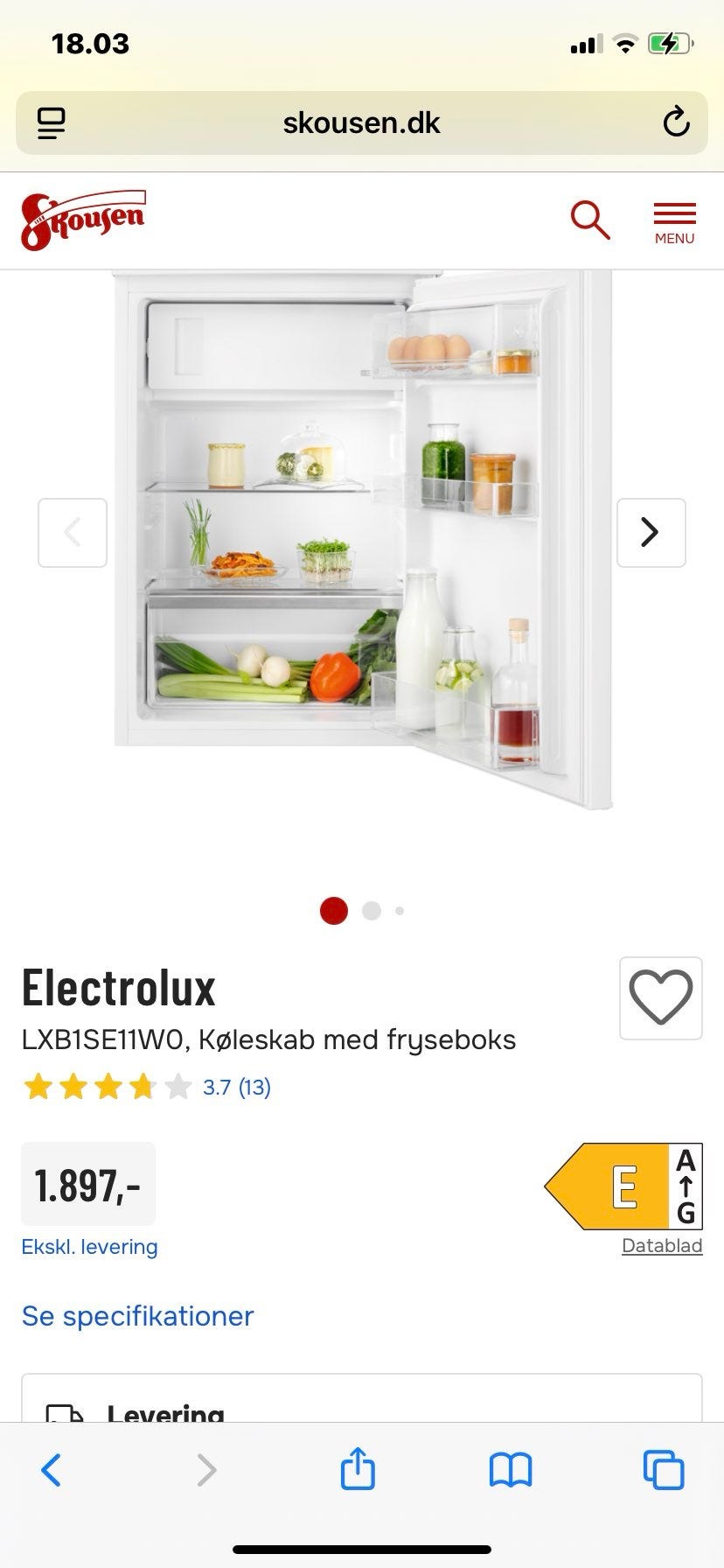Toggle the heart wishlist icon
The image size is (724, 1568).
[660, 998]
